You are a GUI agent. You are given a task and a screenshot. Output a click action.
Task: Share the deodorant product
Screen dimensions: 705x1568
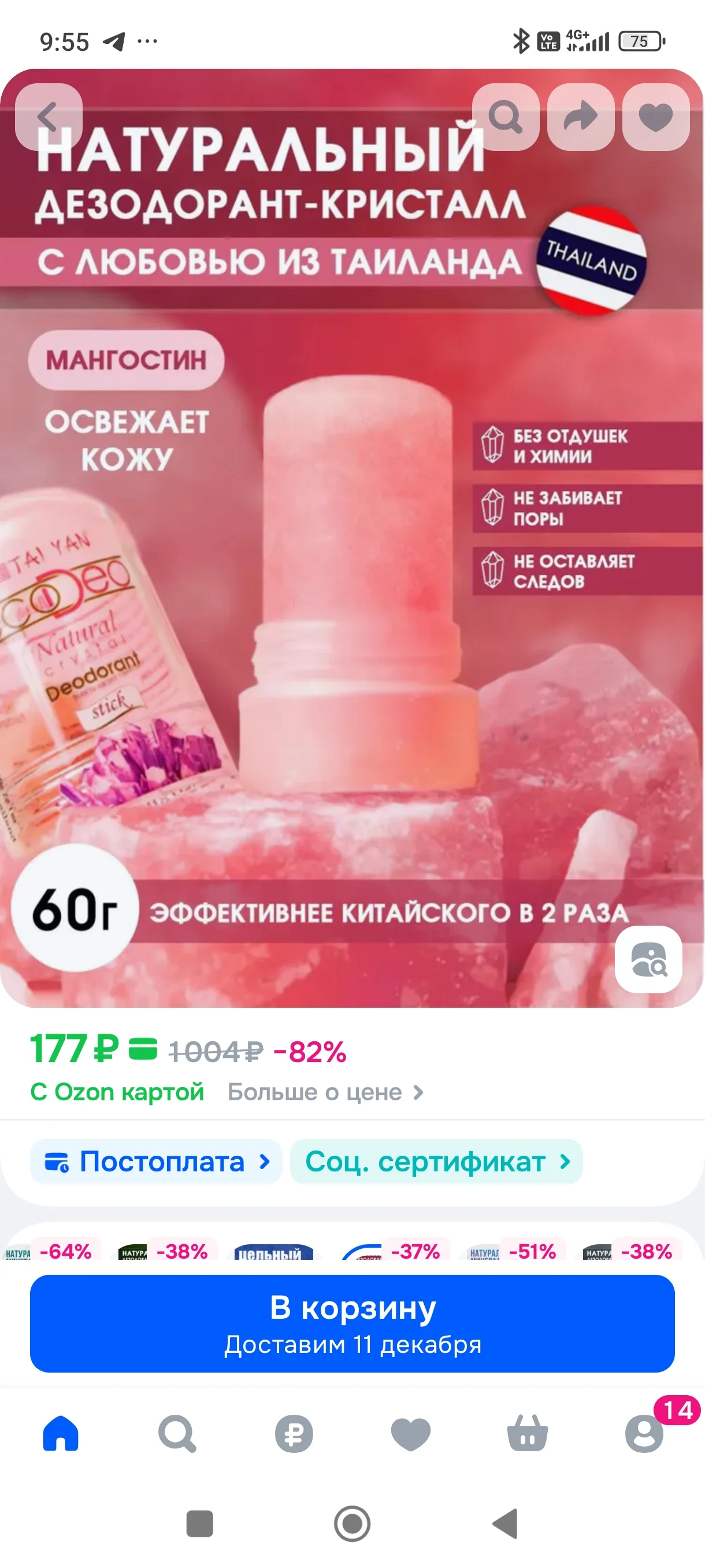[x=581, y=116]
